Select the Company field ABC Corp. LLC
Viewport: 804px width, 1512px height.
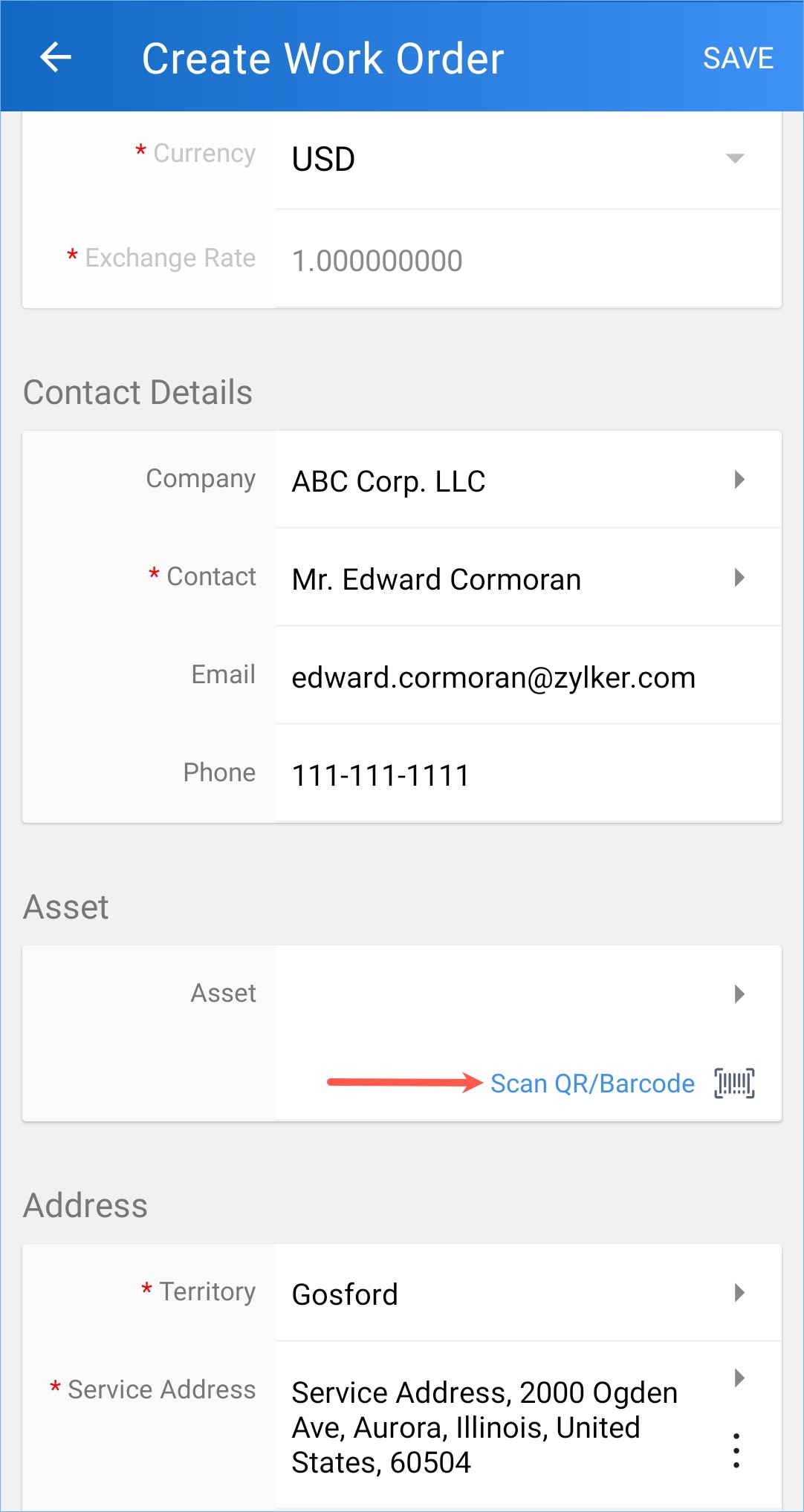tap(528, 480)
